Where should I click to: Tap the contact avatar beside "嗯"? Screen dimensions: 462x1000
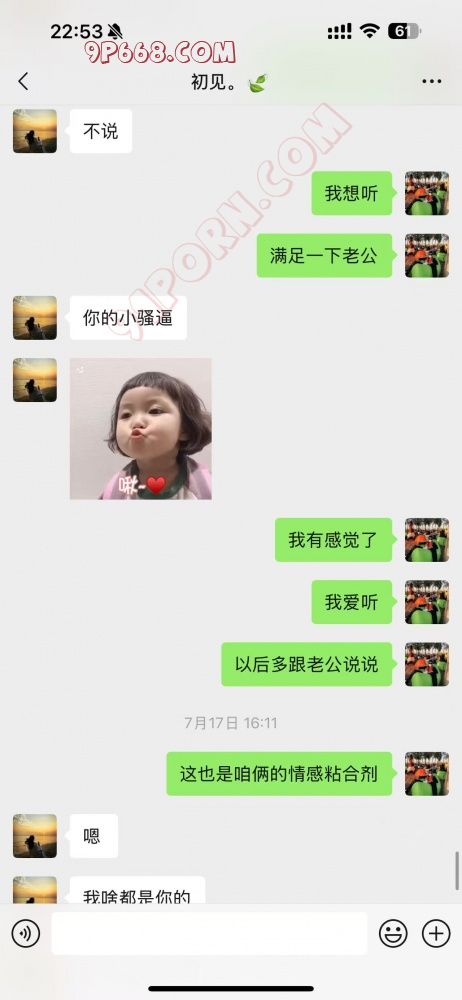[35, 836]
